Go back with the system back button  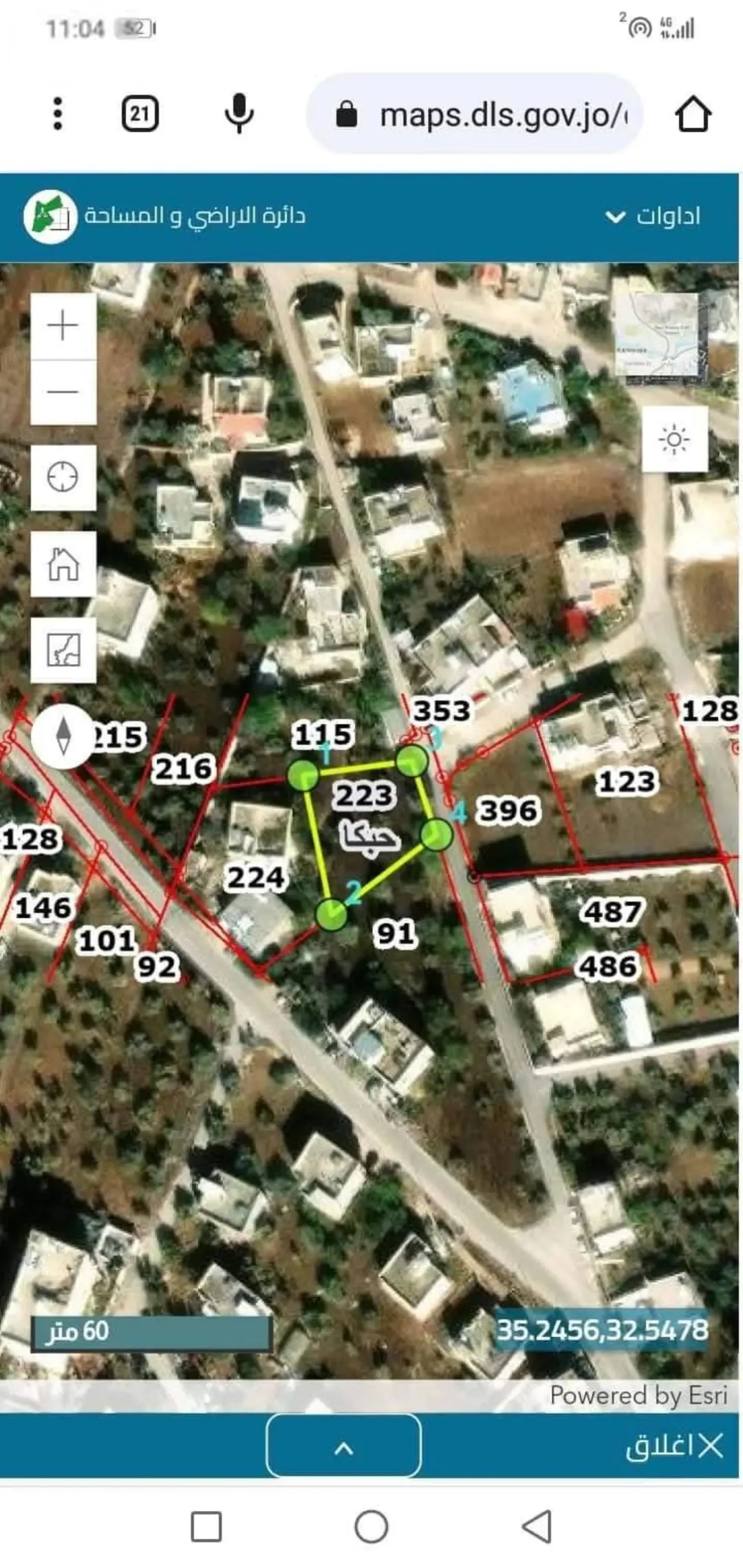point(537,1527)
